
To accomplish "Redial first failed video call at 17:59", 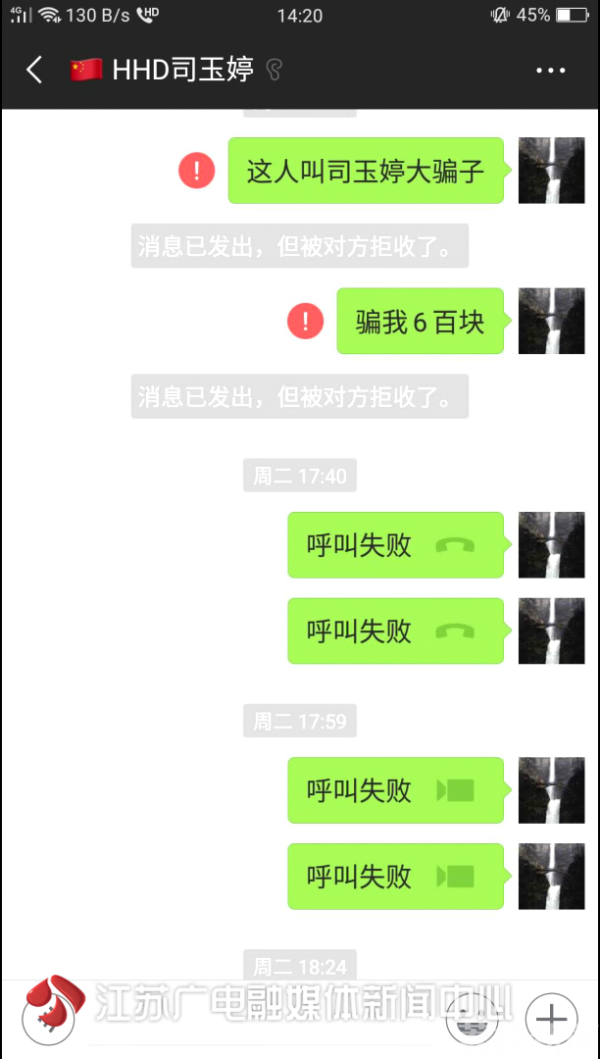I will [395, 790].
